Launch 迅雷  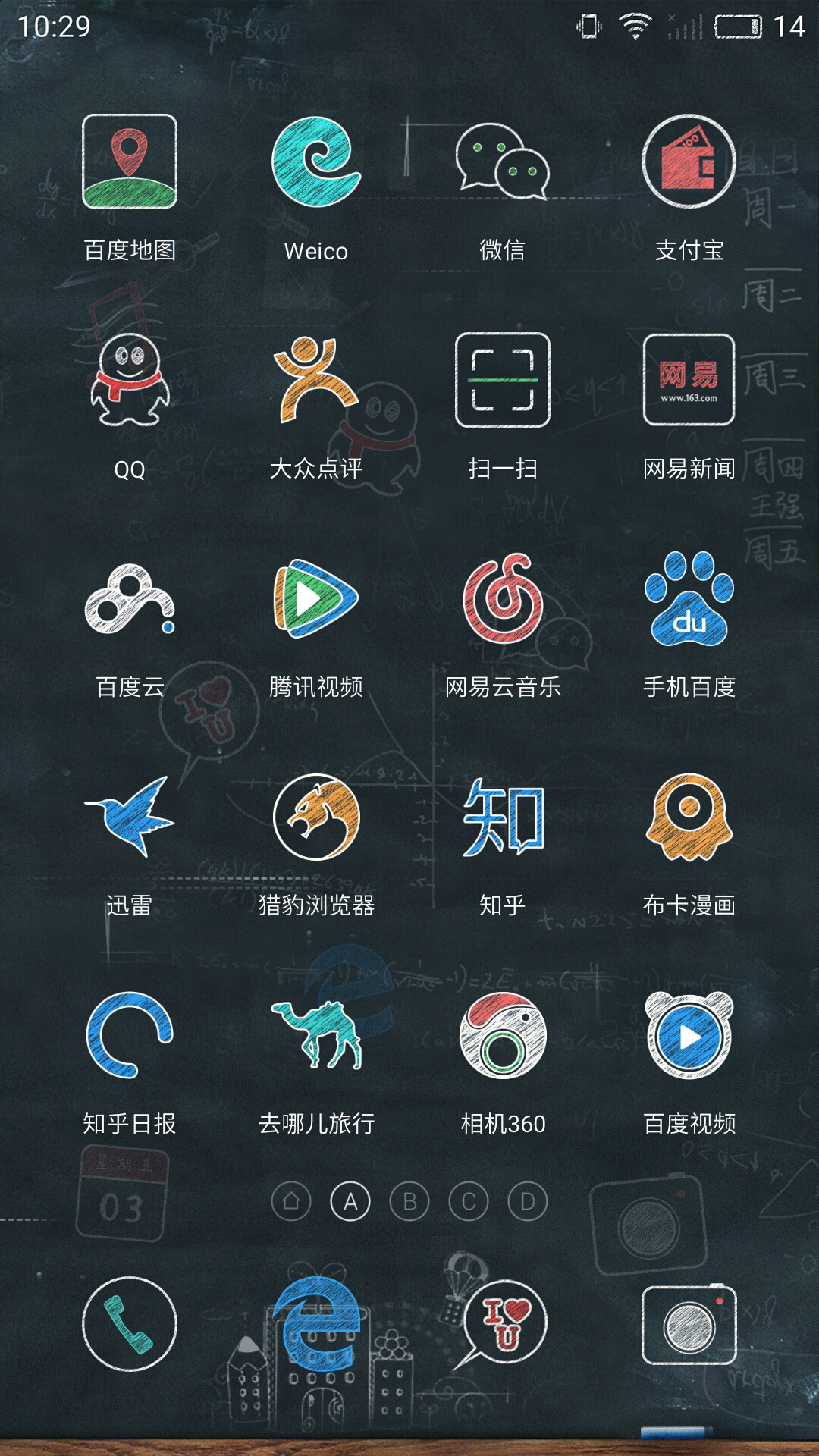point(130,817)
